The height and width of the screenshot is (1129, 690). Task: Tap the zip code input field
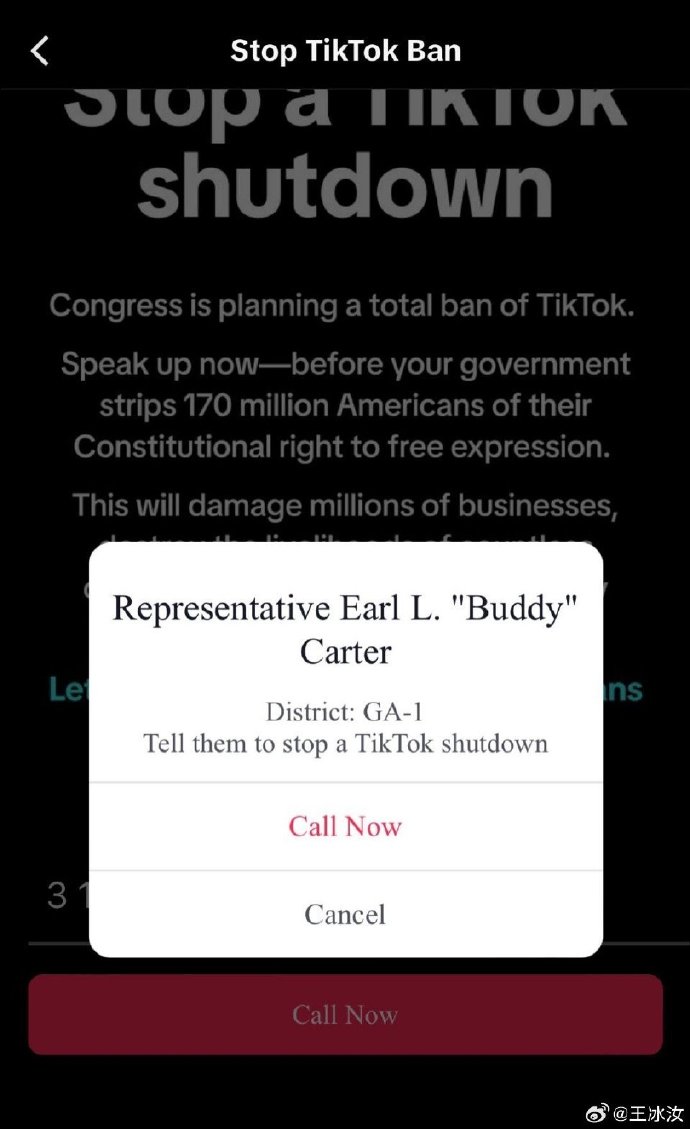58,896
